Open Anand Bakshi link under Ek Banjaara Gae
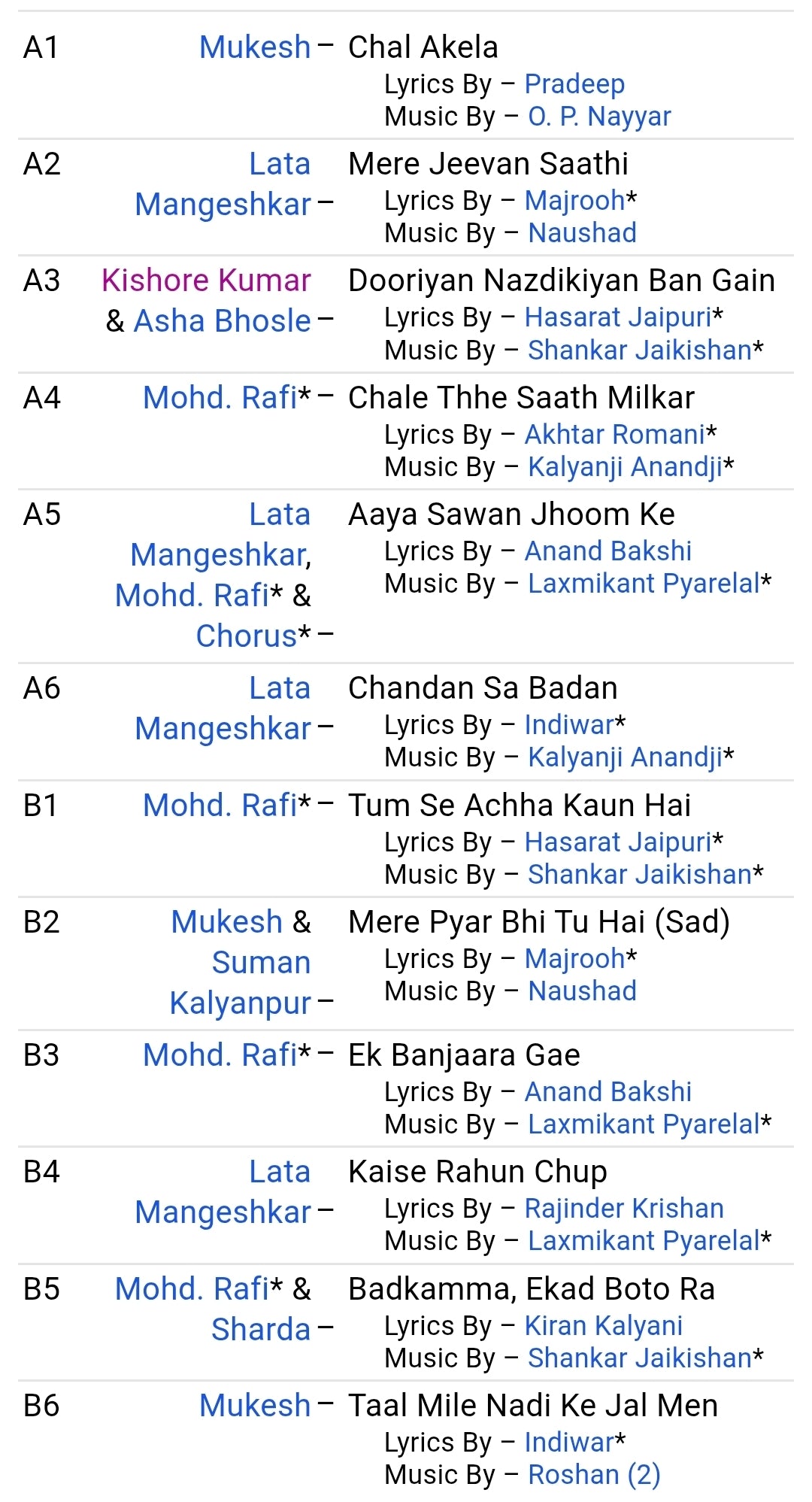The height and width of the screenshot is (1502, 812). pos(607,1092)
